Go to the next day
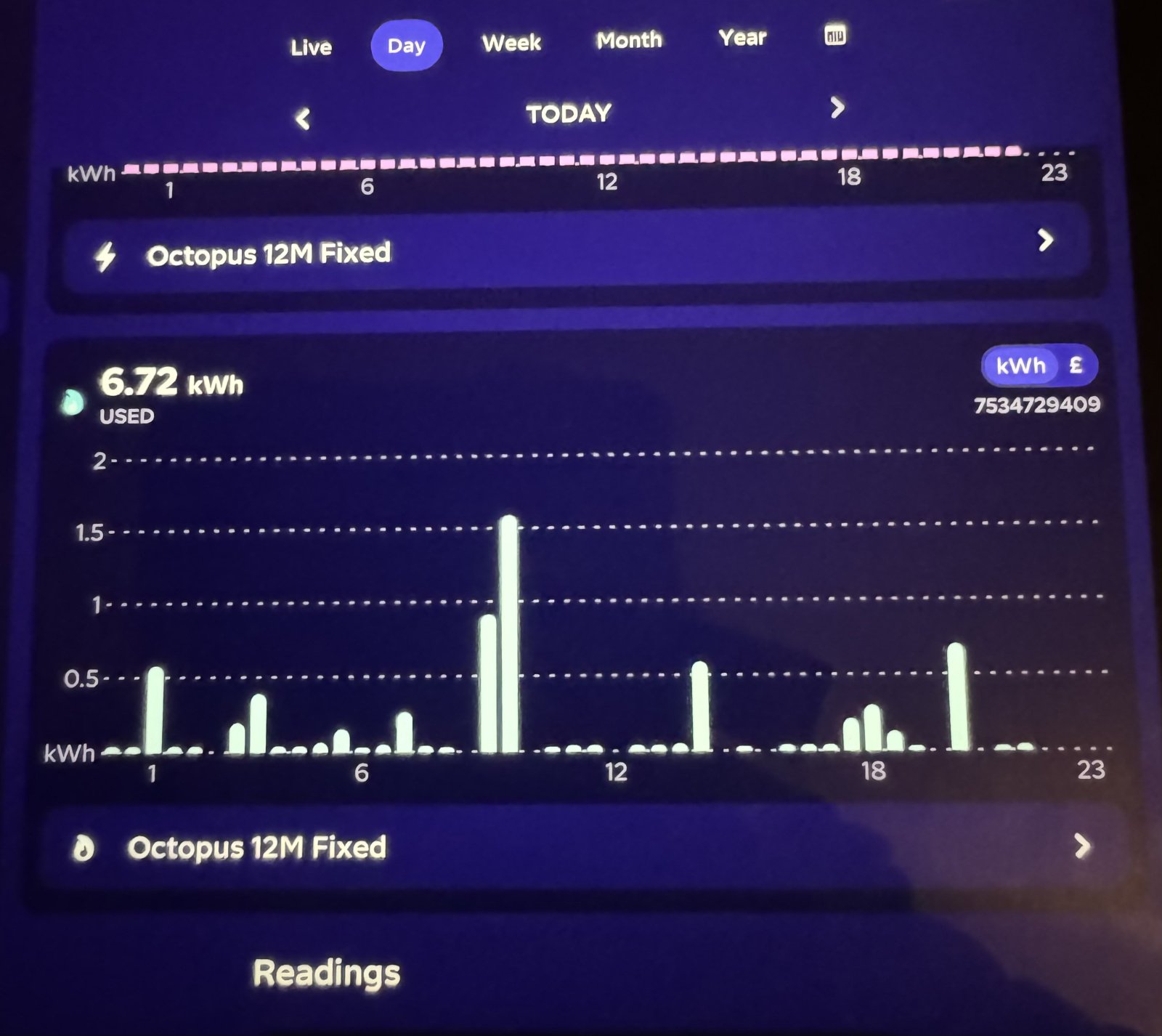1162x1036 pixels. [x=837, y=108]
